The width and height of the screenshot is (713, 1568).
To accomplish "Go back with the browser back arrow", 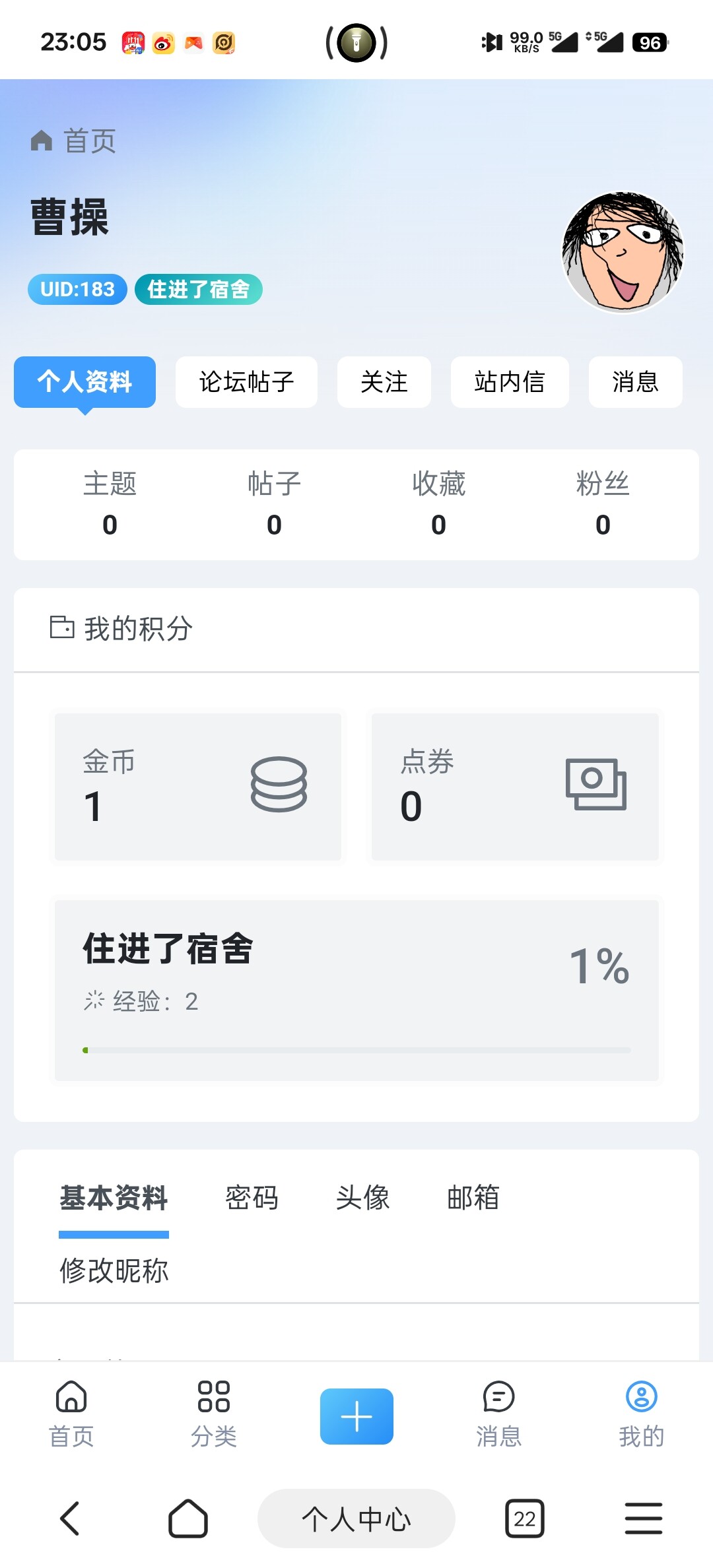I will pyautogui.click(x=70, y=1519).
